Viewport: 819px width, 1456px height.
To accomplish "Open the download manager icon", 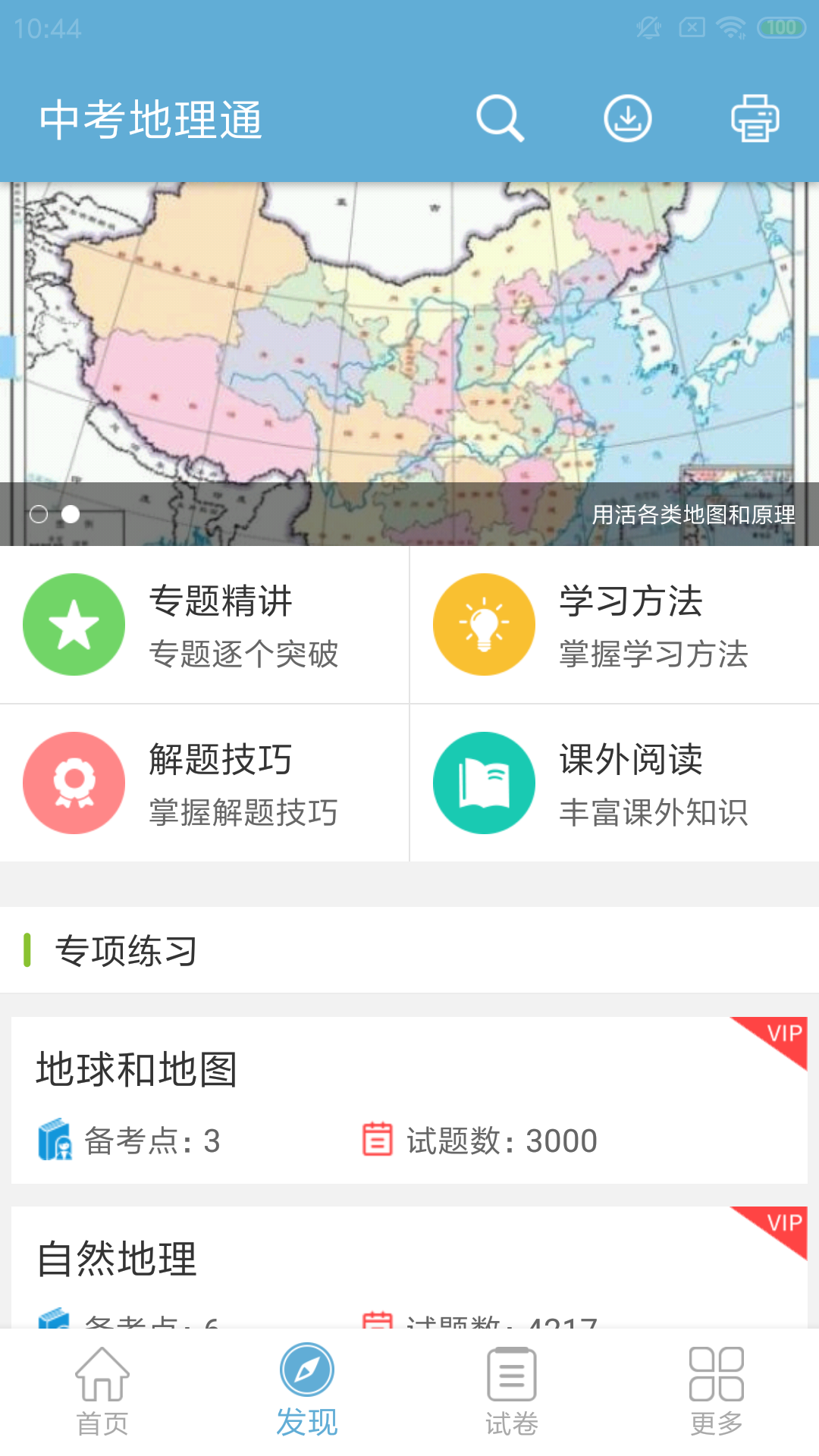I will [x=628, y=118].
